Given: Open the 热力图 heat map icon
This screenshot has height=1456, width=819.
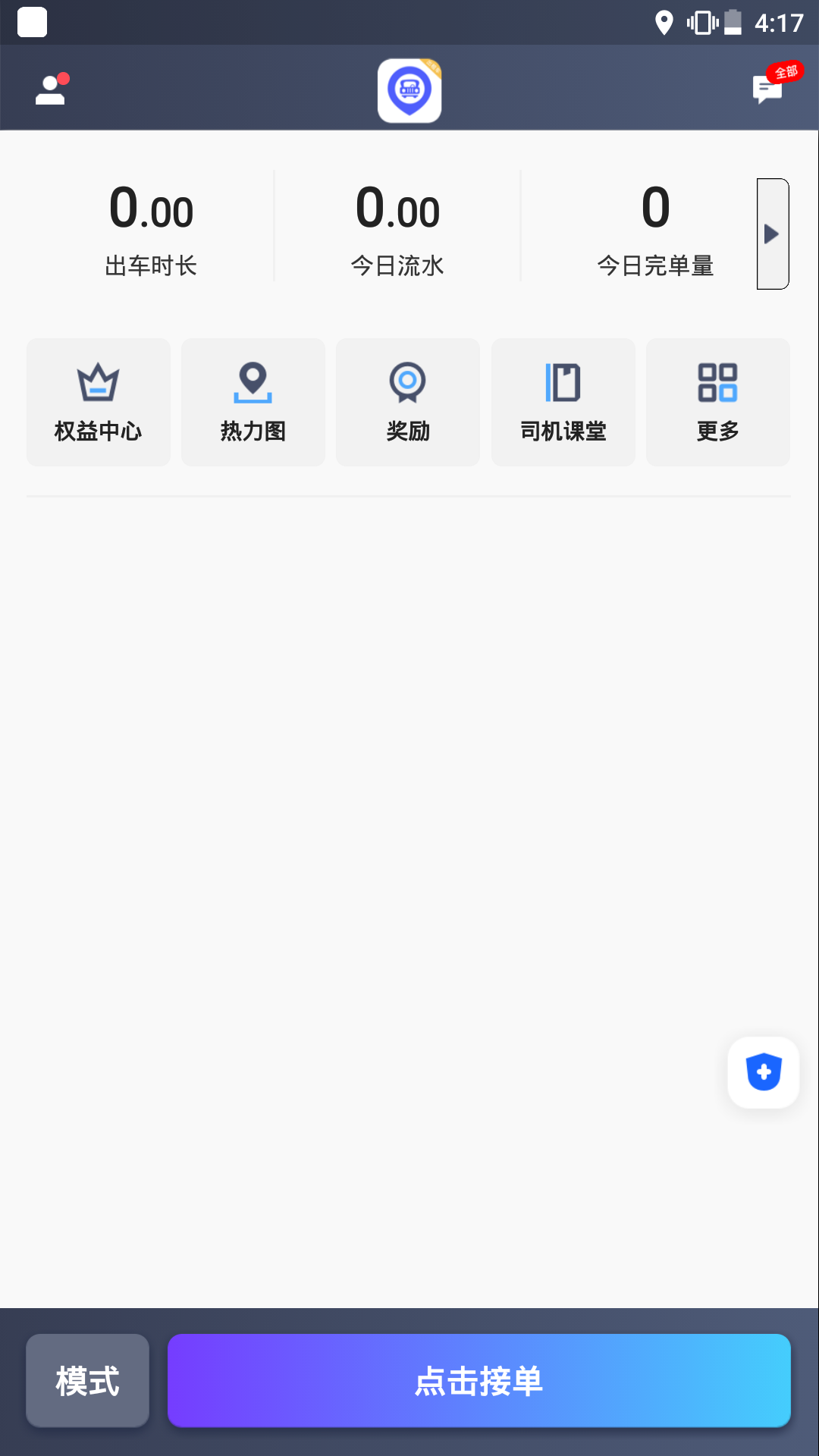Looking at the screenshot, I should point(253,401).
